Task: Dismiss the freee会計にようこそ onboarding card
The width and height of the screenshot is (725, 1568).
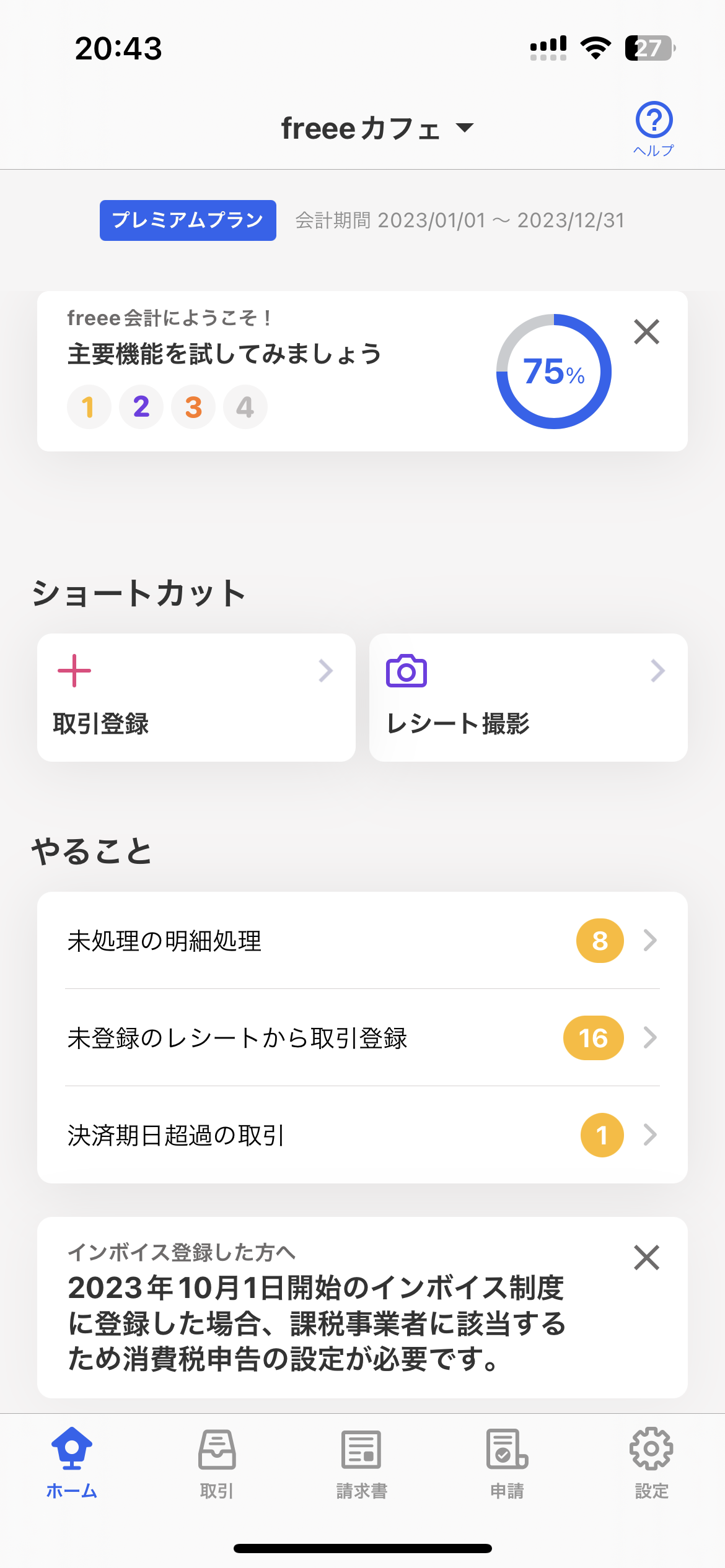Action: tap(646, 332)
